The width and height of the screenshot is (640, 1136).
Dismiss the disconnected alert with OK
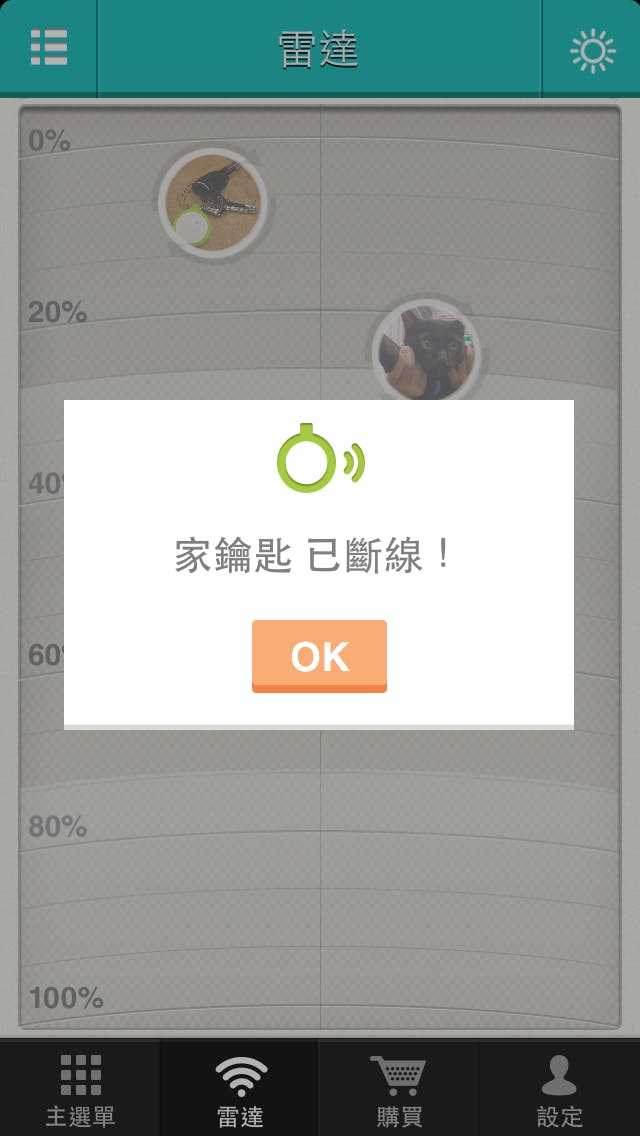point(319,656)
